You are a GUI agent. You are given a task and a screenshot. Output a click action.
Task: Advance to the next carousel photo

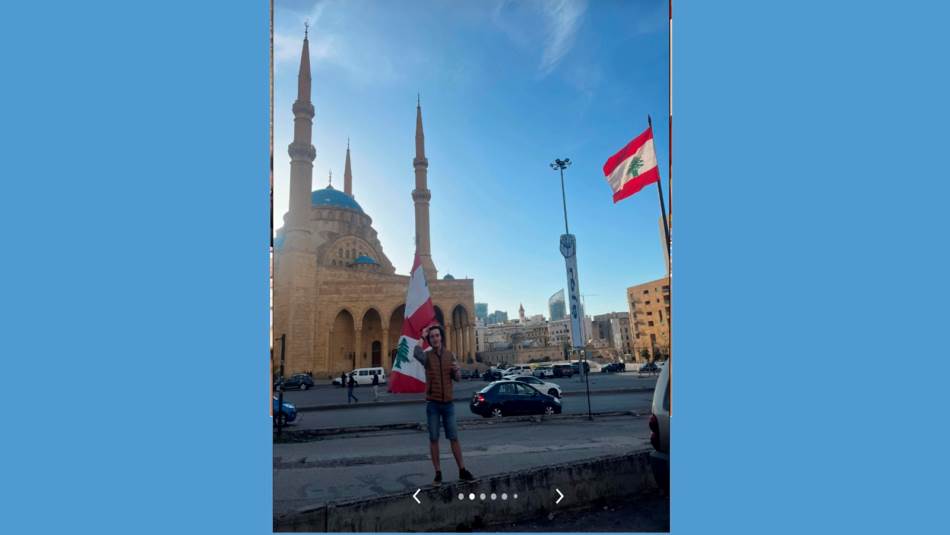coord(559,496)
